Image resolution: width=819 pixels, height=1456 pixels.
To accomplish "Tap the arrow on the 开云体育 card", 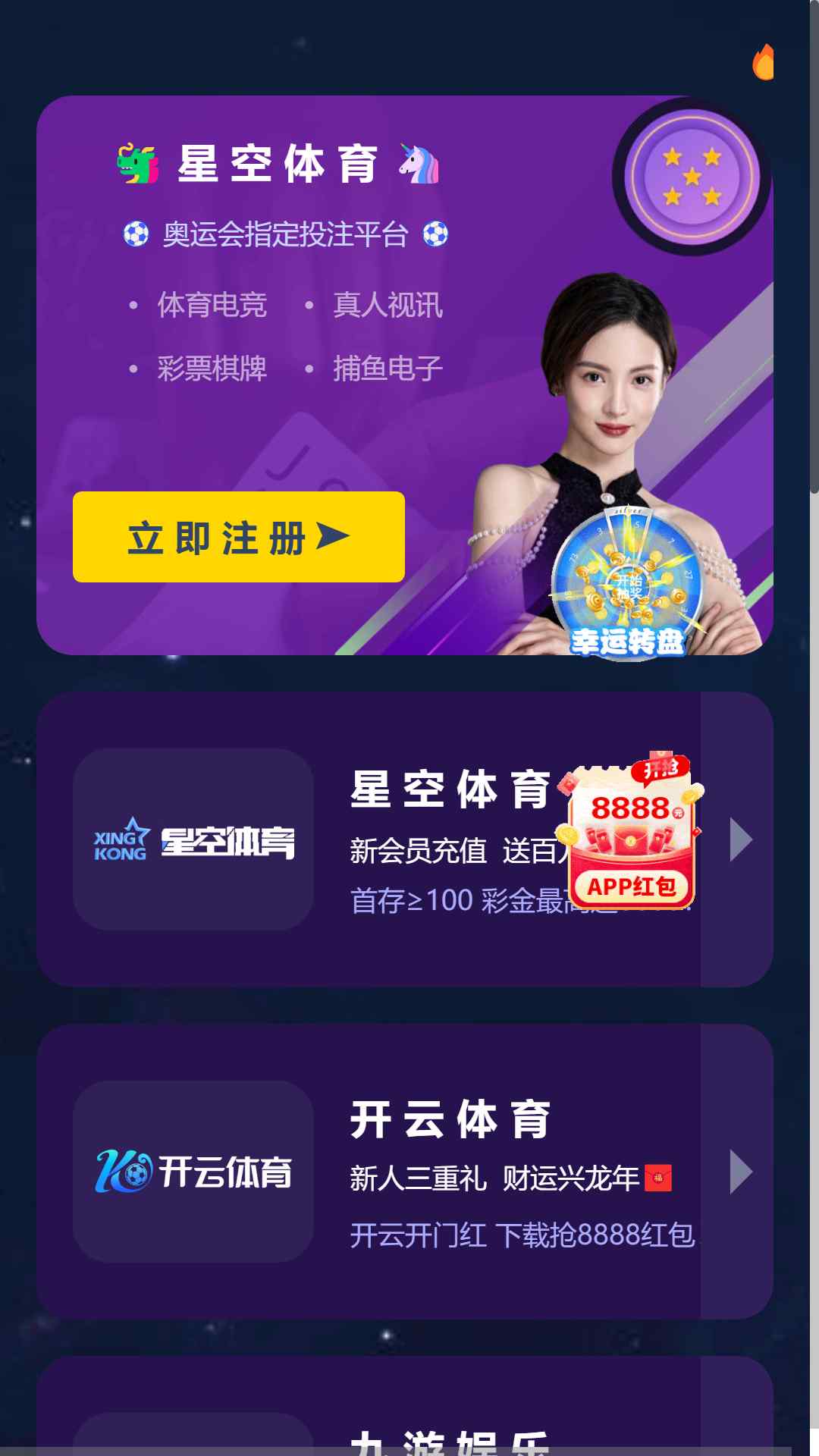I will click(740, 1172).
